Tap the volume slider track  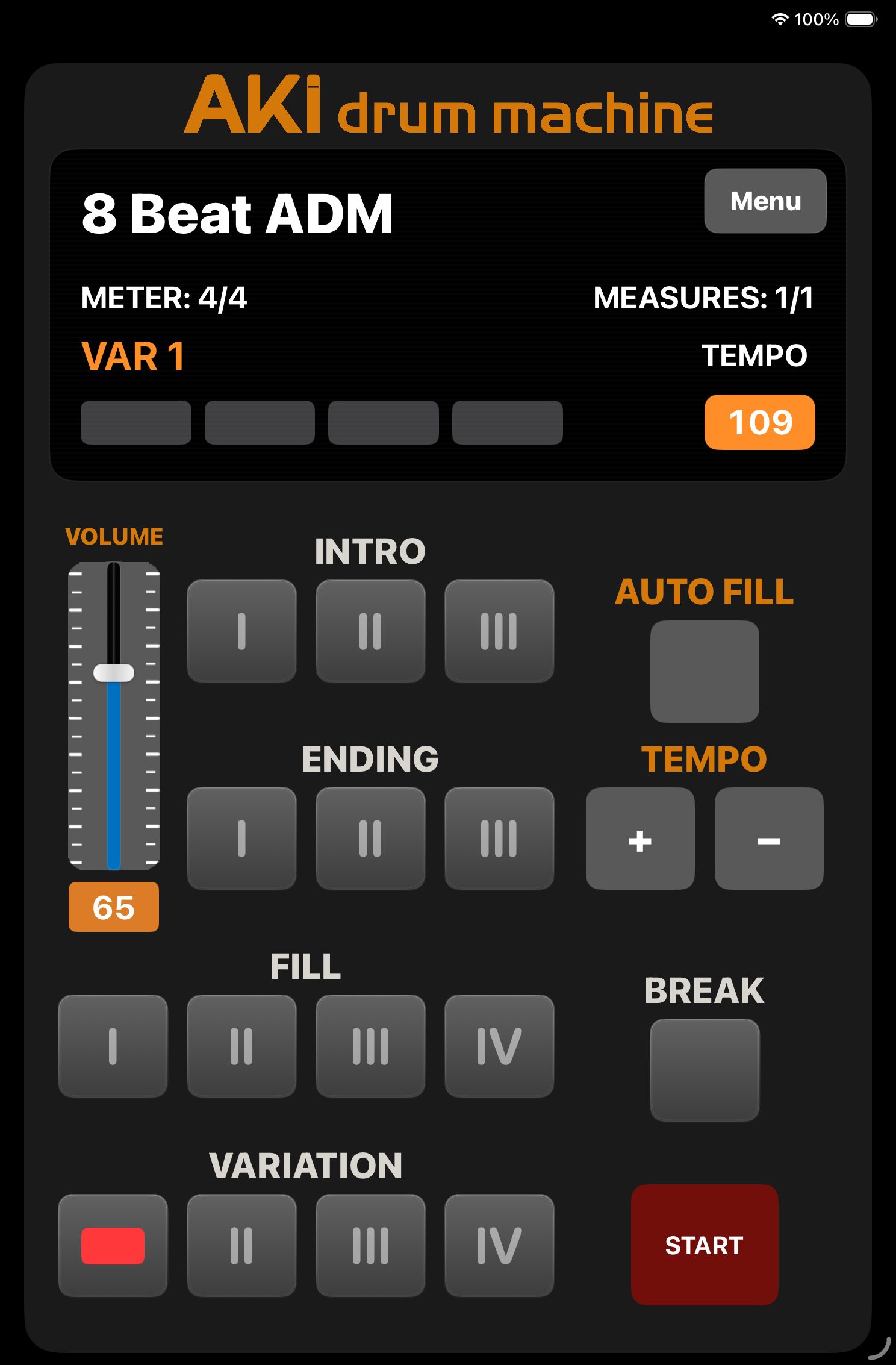(114, 771)
